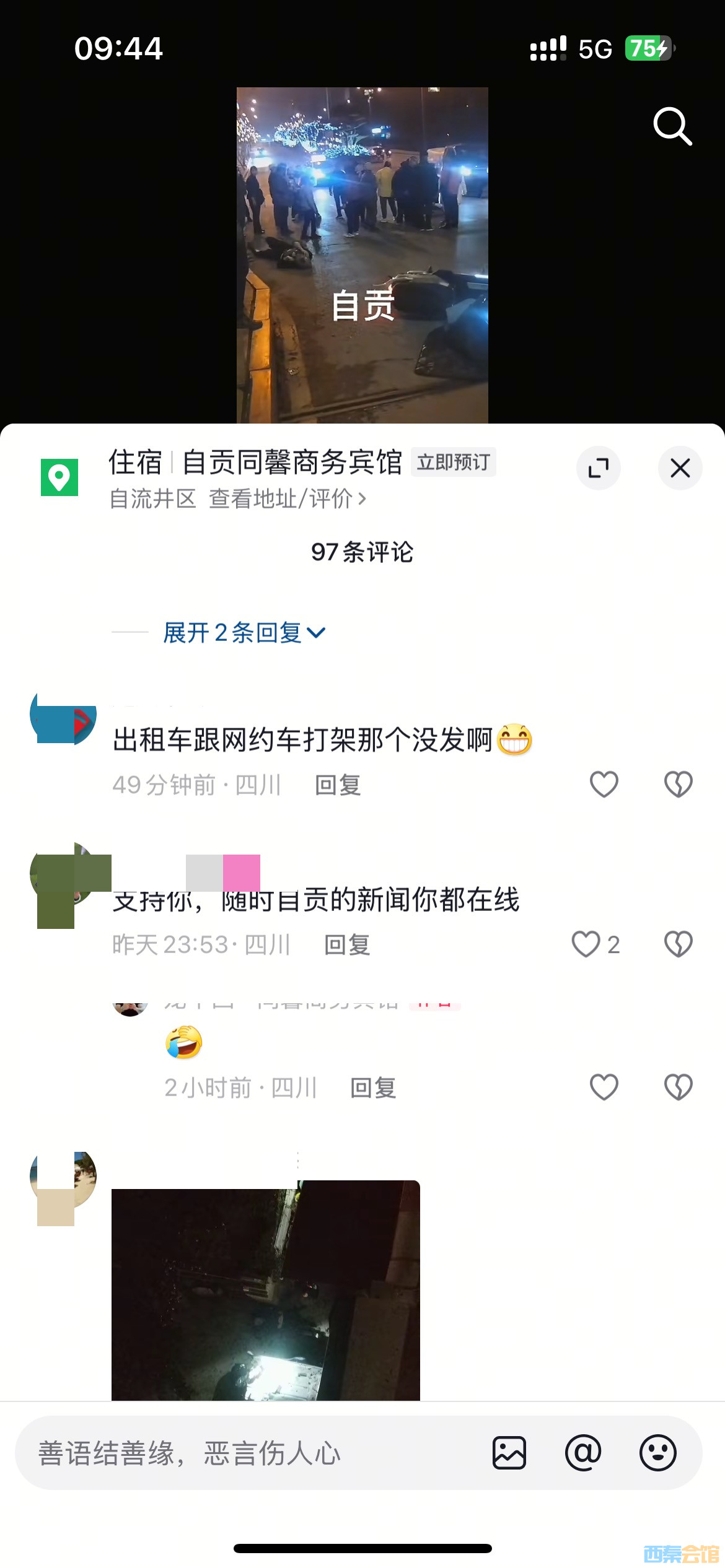
Task: Like the 支持你 comment
Action: (586, 944)
